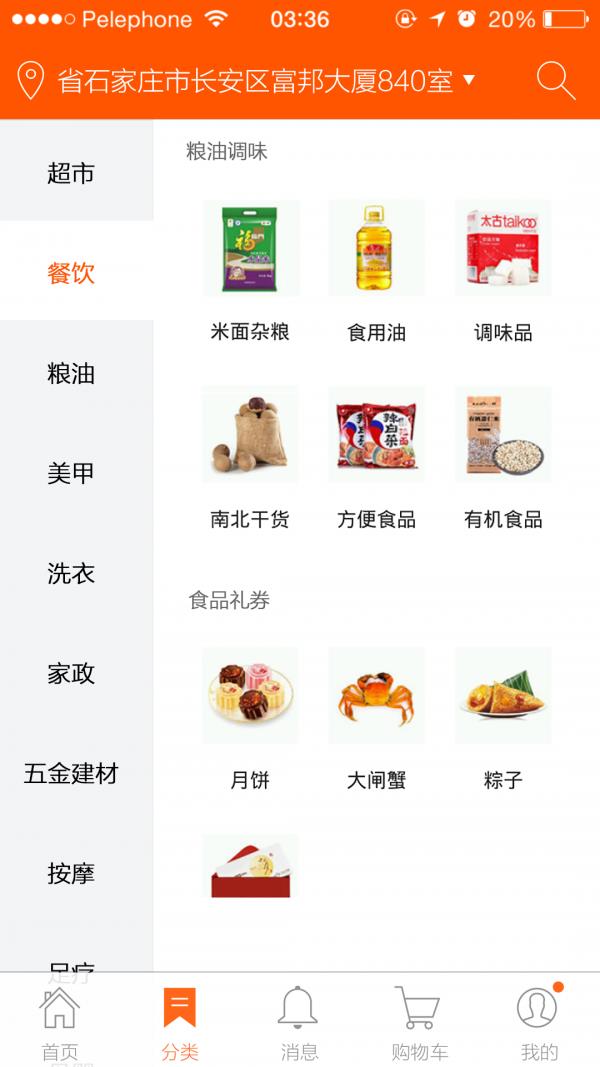Open the 洗衣 category

click(x=71, y=573)
